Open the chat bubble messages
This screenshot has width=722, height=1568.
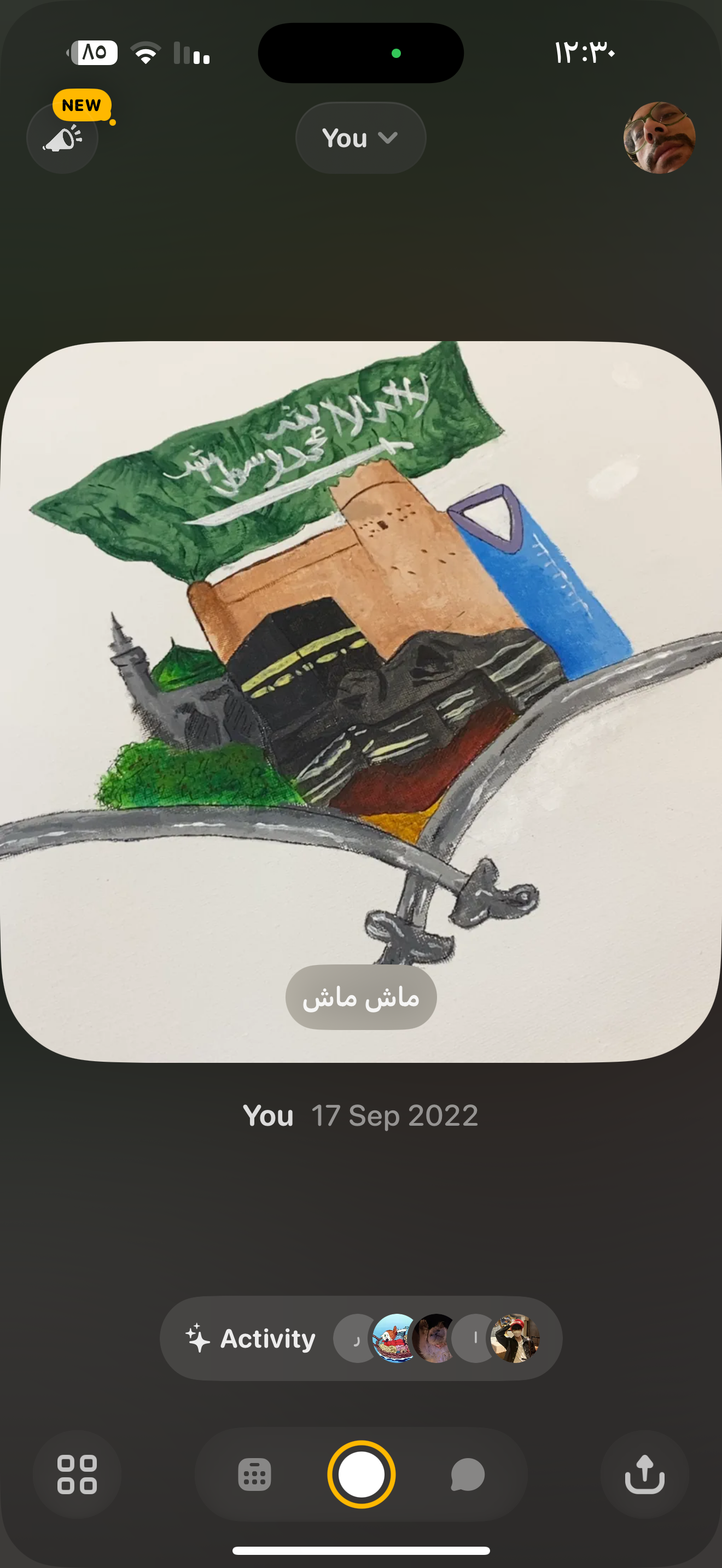tap(468, 1475)
